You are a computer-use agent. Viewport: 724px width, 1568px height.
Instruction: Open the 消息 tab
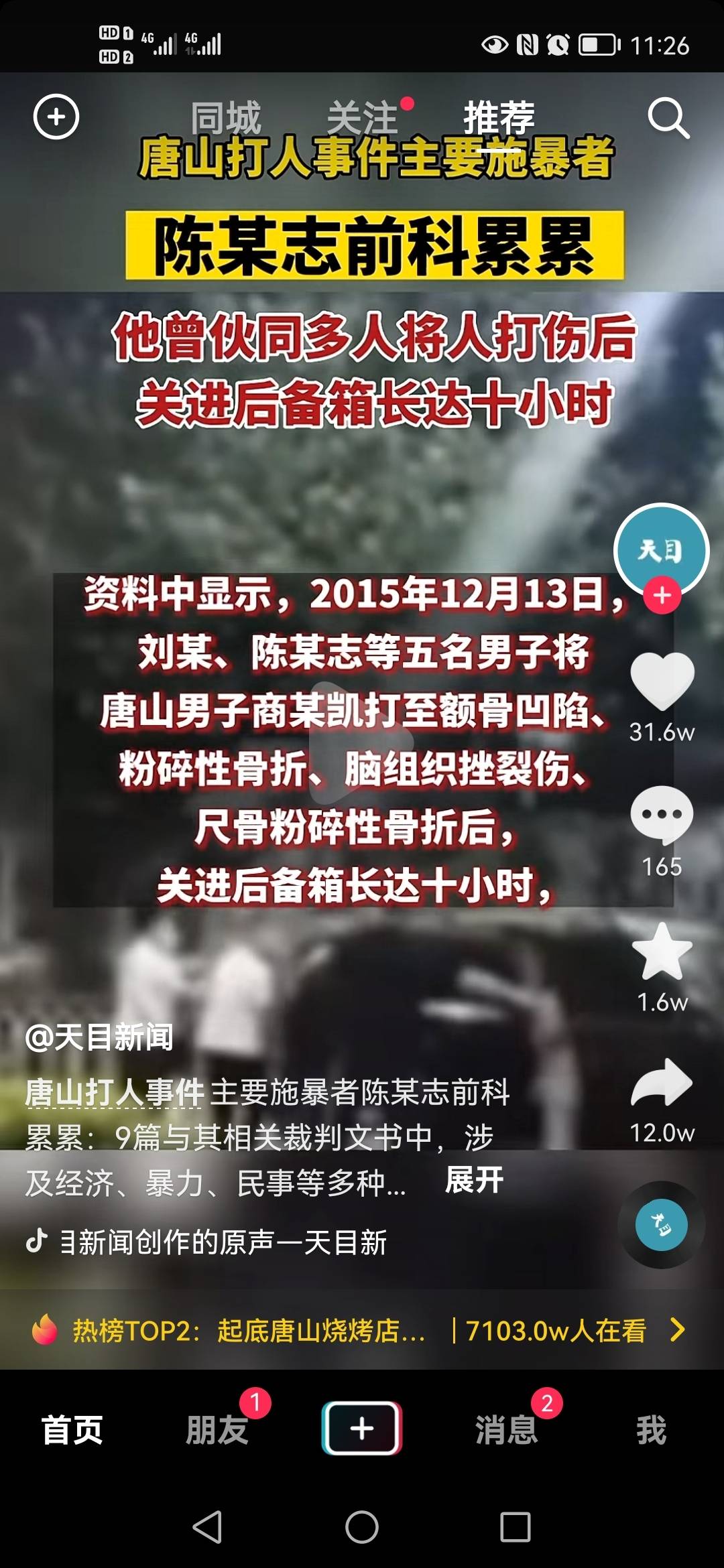coord(507,1429)
